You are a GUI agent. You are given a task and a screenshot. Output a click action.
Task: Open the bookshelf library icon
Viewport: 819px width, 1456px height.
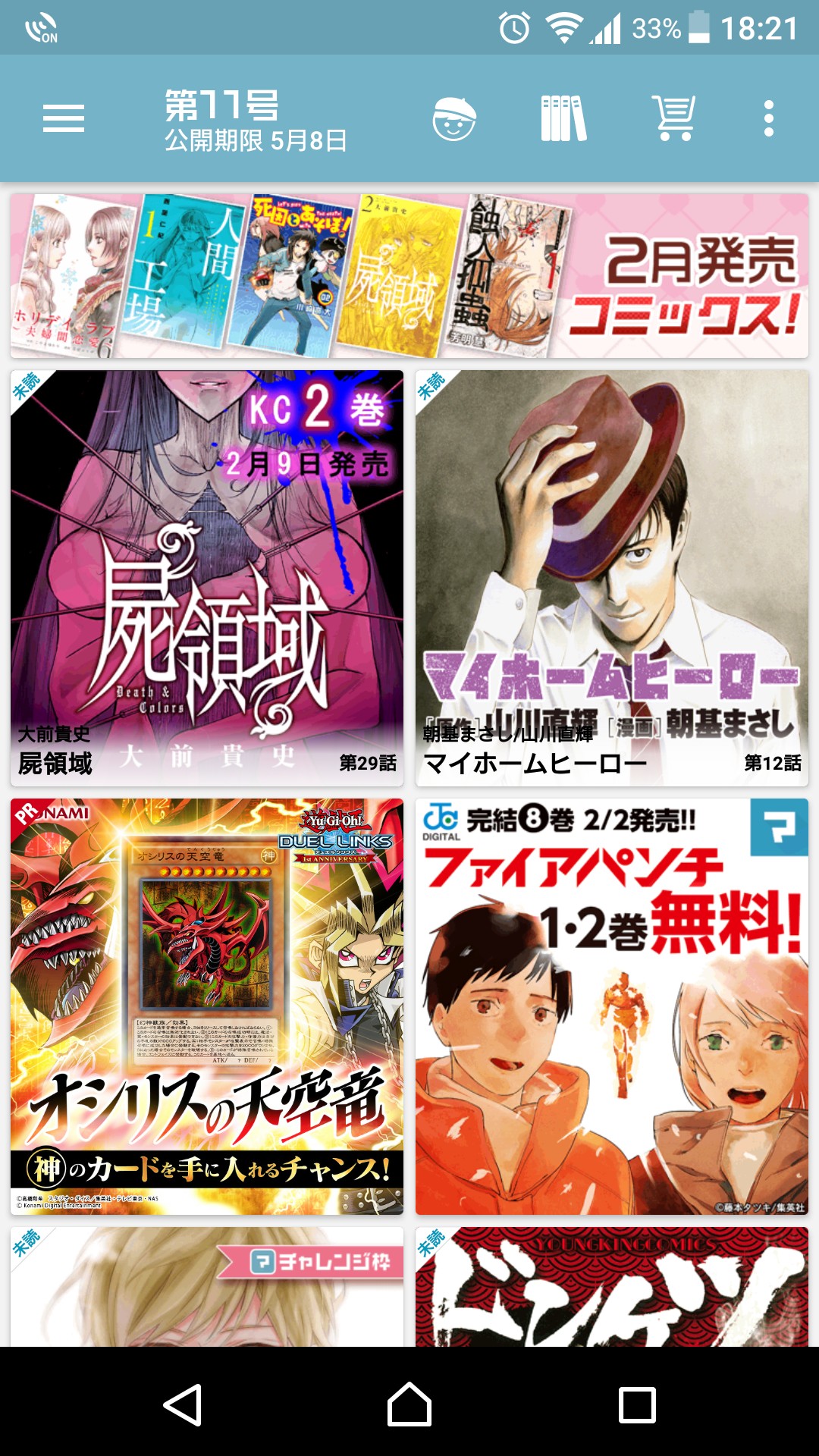563,119
